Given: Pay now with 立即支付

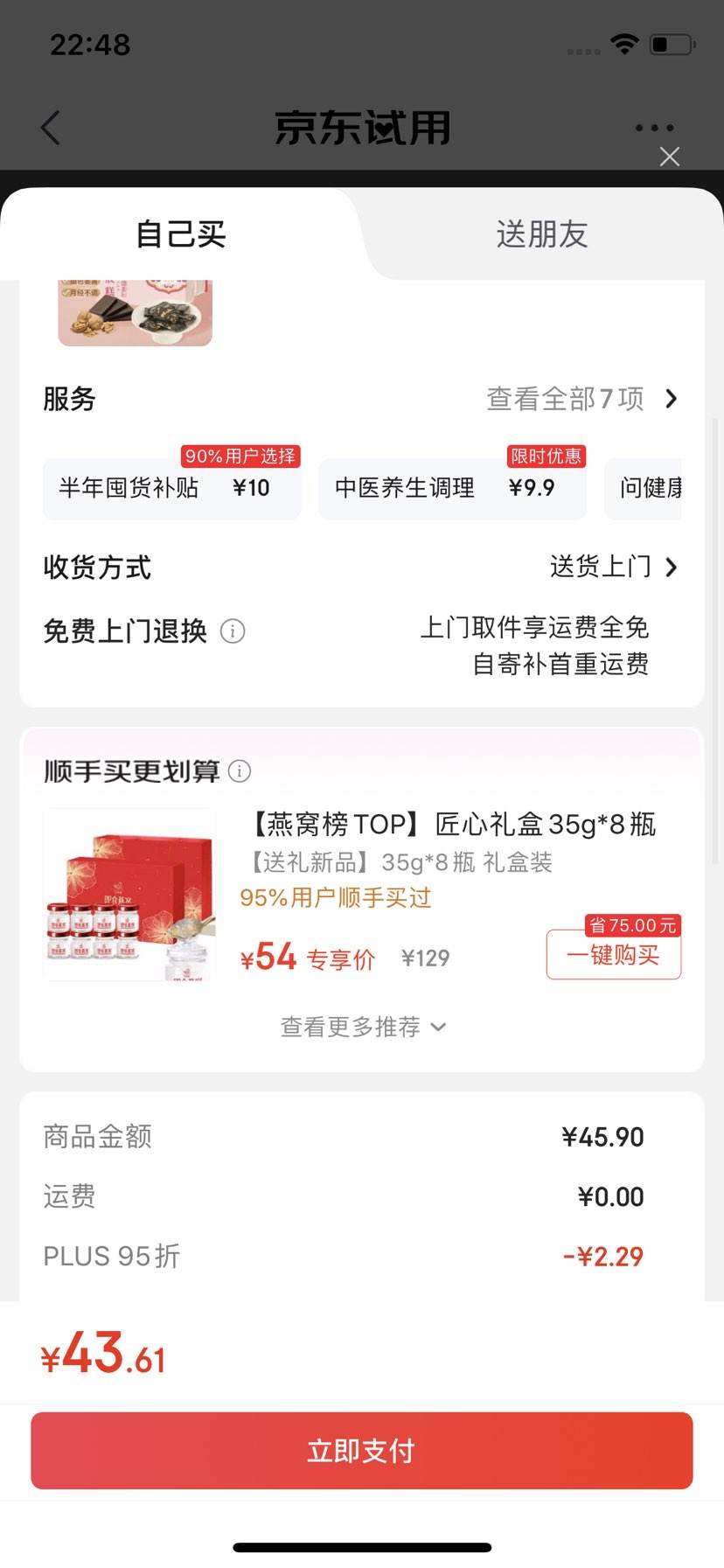Looking at the screenshot, I should [x=362, y=1451].
